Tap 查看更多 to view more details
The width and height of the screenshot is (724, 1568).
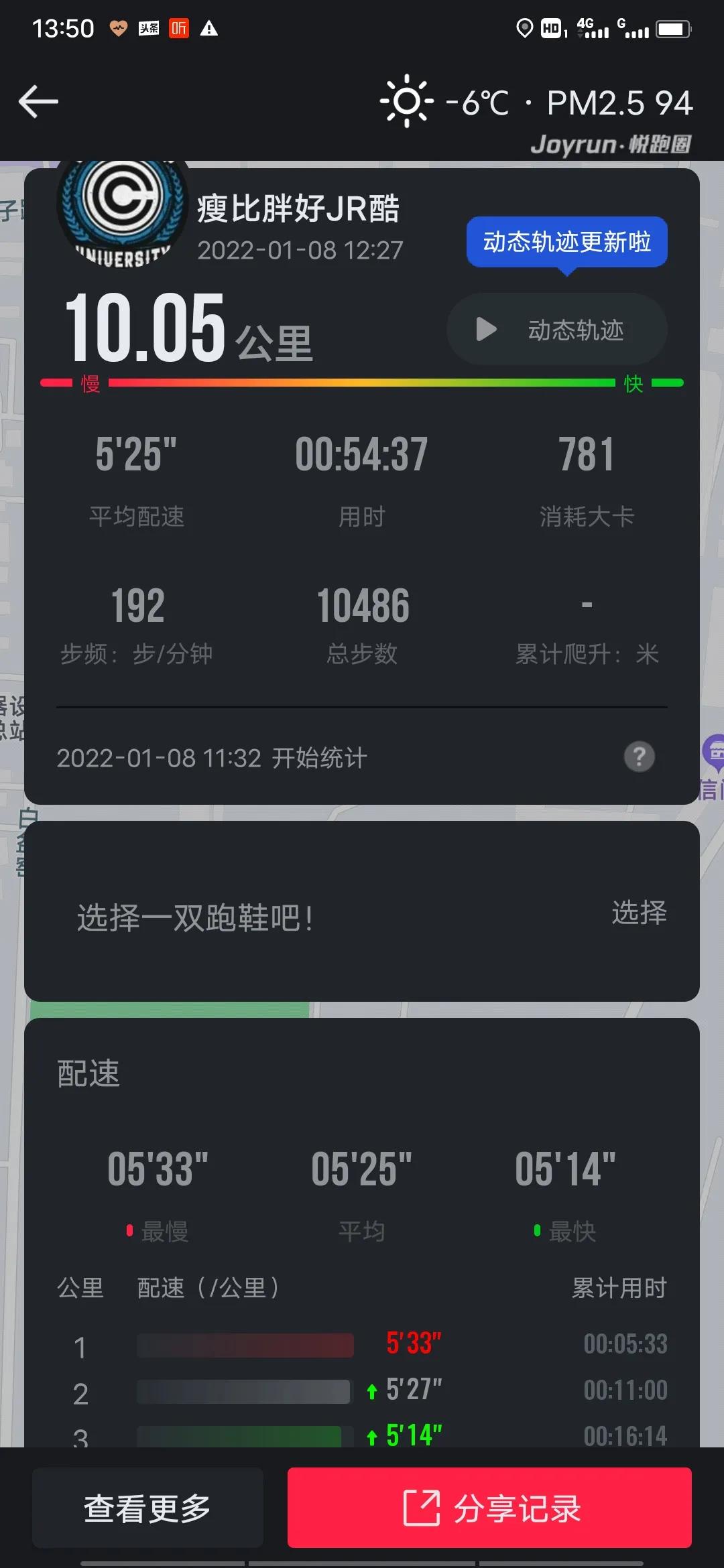pyautogui.click(x=147, y=1508)
